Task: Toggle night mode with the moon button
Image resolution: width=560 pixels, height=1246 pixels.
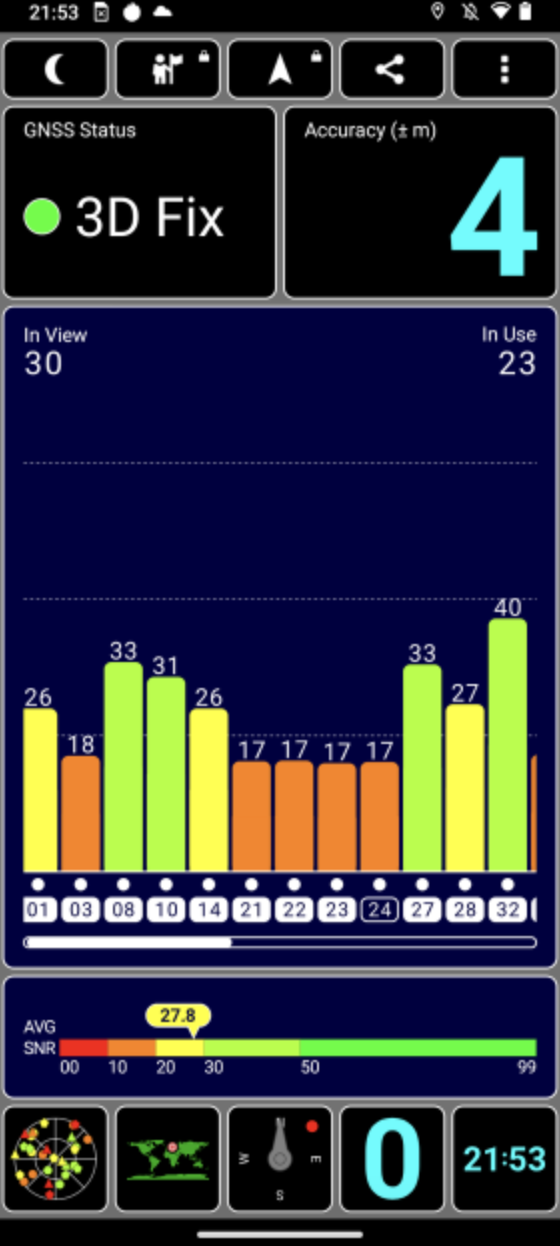Action: [56, 69]
